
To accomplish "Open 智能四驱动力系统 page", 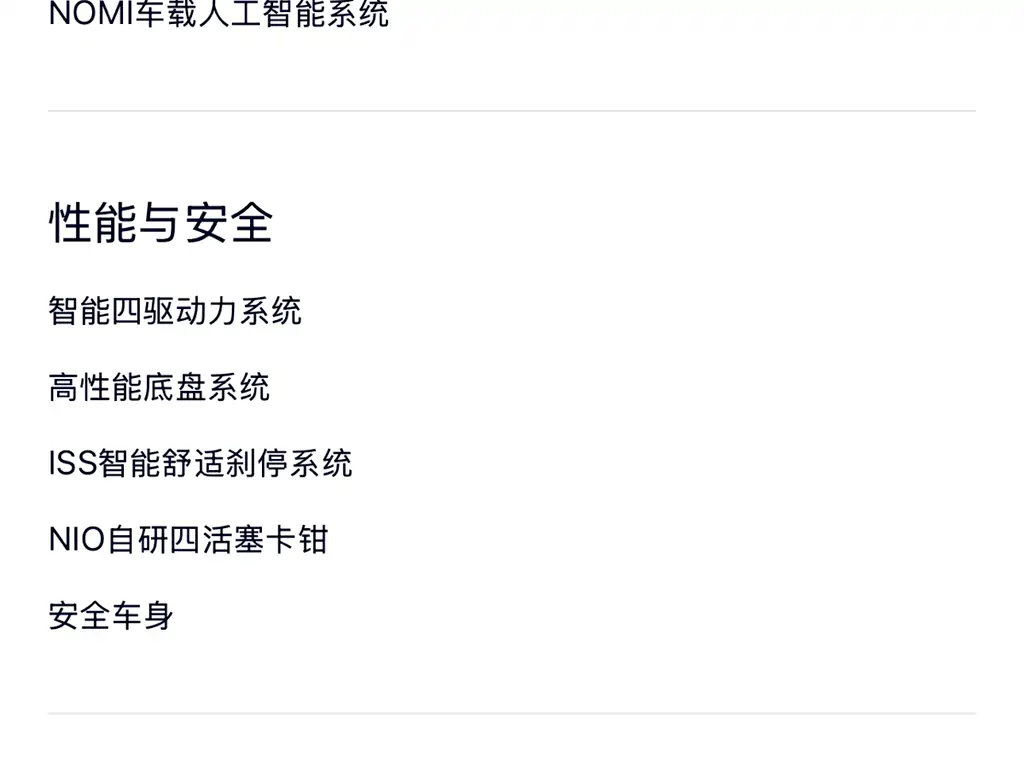I will tap(175, 311).
